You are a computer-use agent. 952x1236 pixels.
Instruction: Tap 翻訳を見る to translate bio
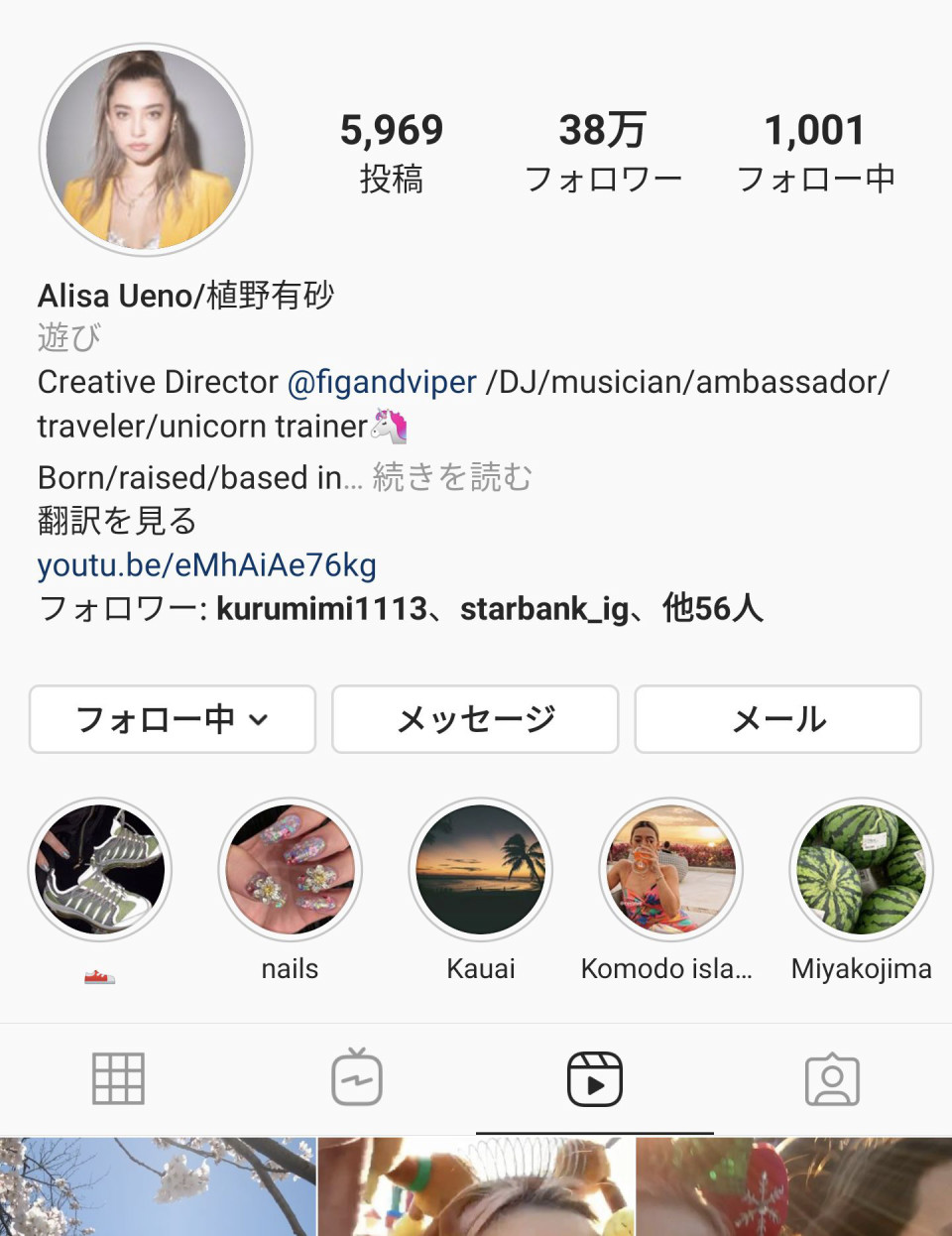(x=117, y=521)
